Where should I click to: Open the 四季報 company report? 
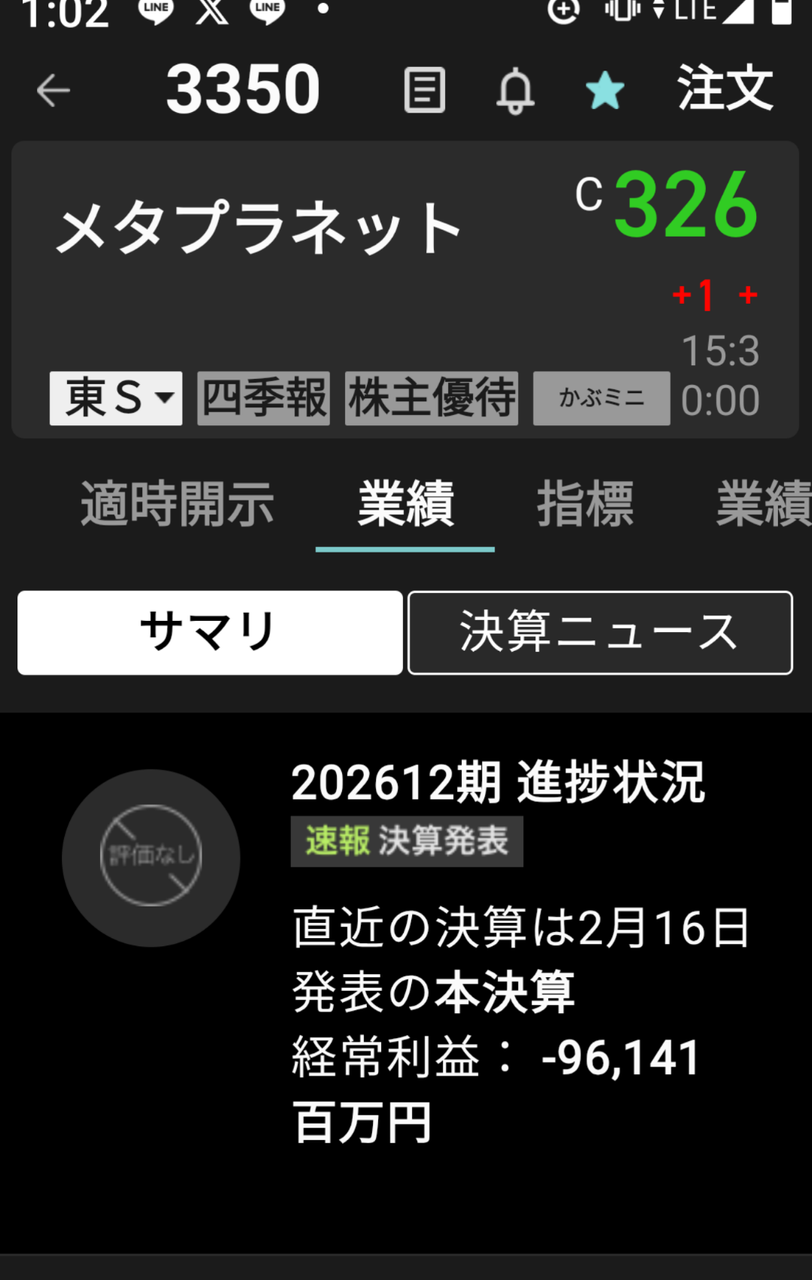(263, 399)
